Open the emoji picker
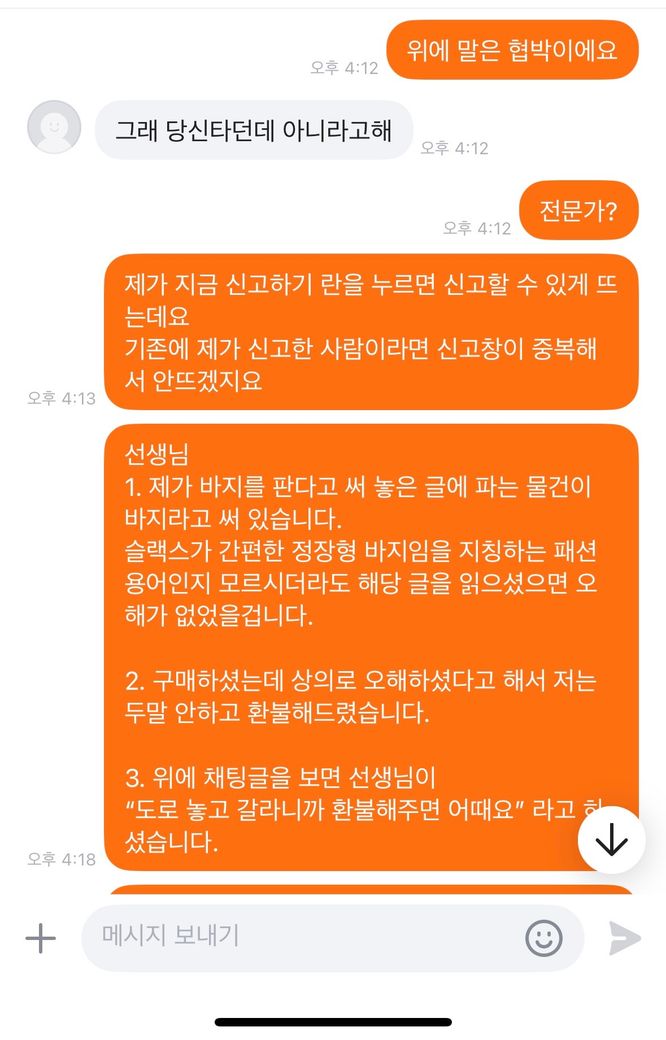Viewport: 666px width, 1040px height. pyautogui.click(x=544, y=938)
